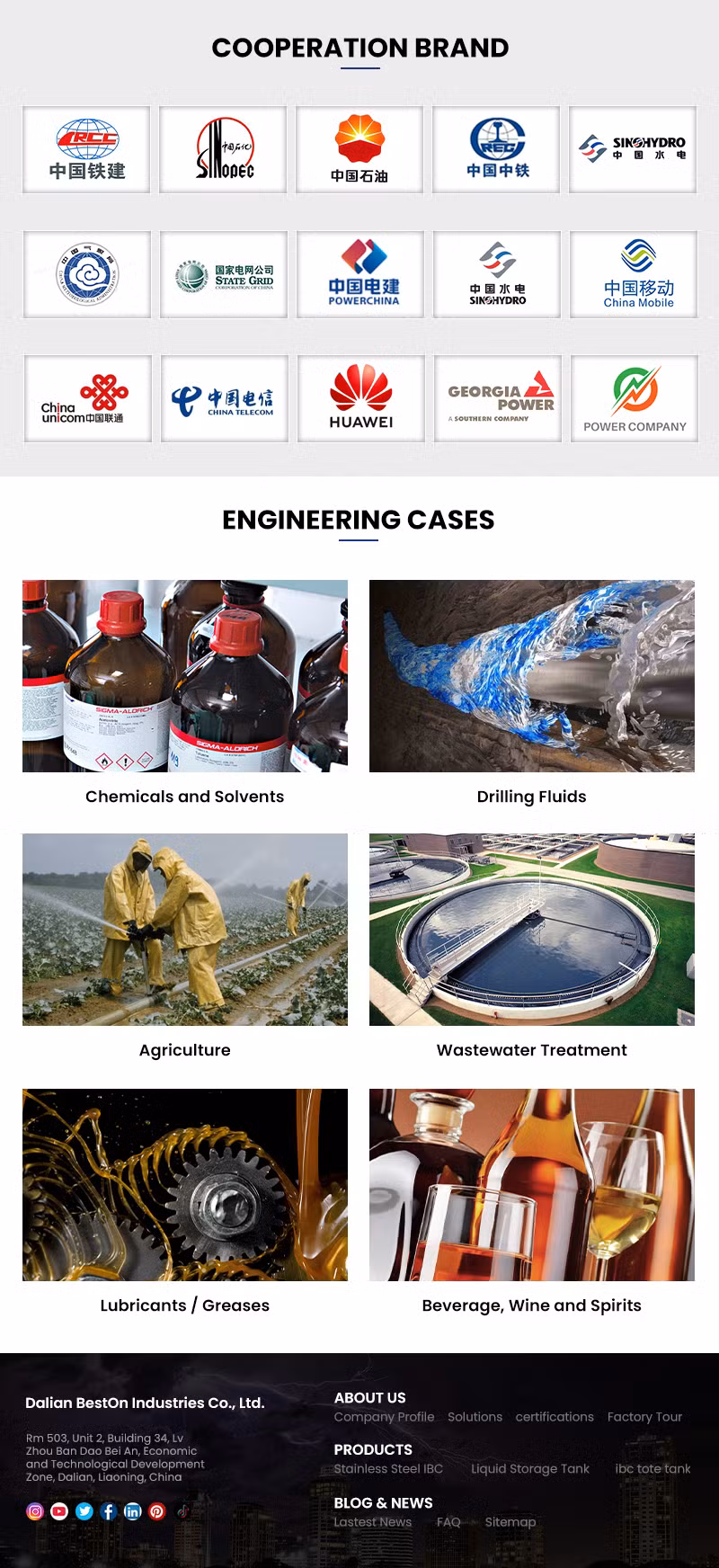
Task: Open Stainless Steel IBC products
Action: tap(388, 1469)
